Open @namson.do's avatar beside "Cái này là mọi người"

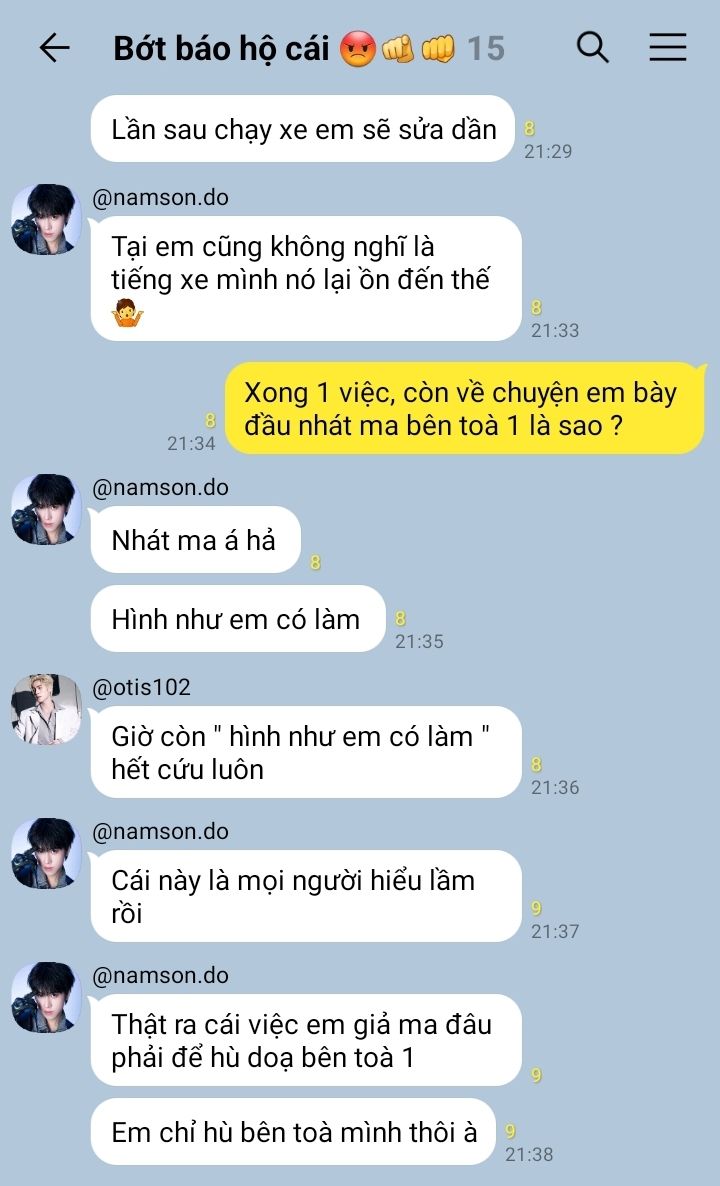46,853
